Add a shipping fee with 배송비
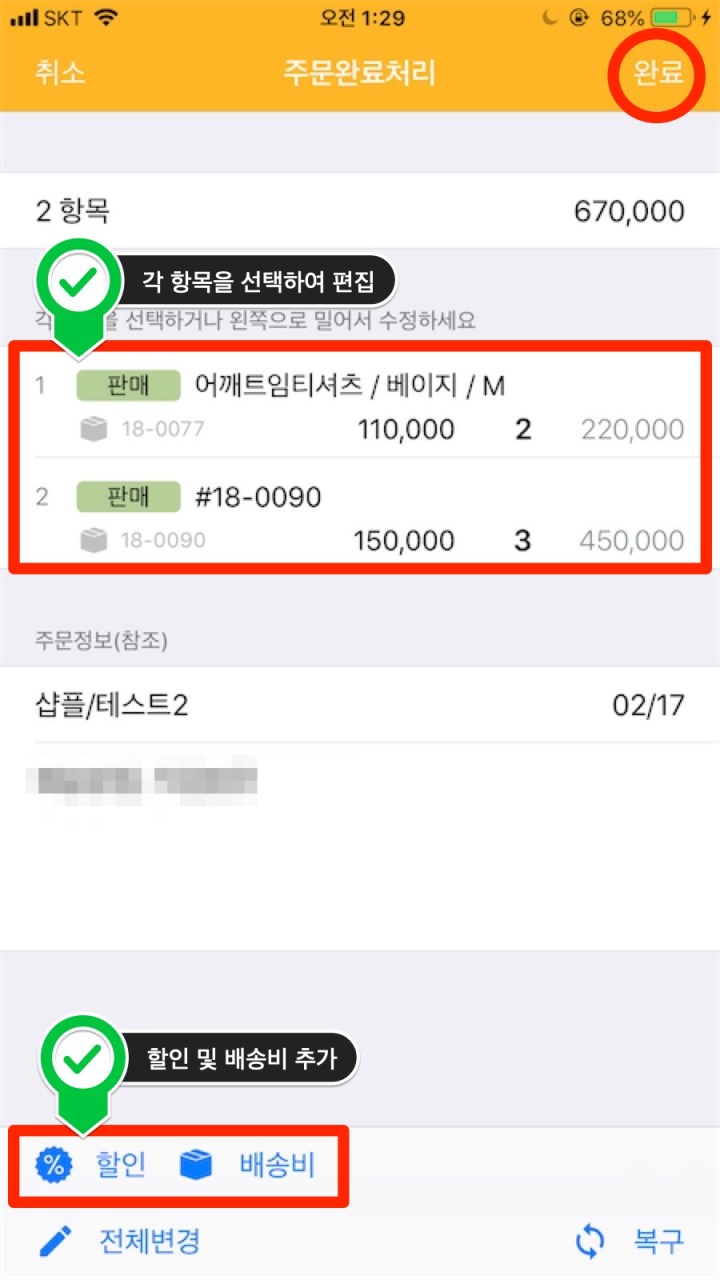This screenshot has height=1280, width=720. pos(248,1165)
